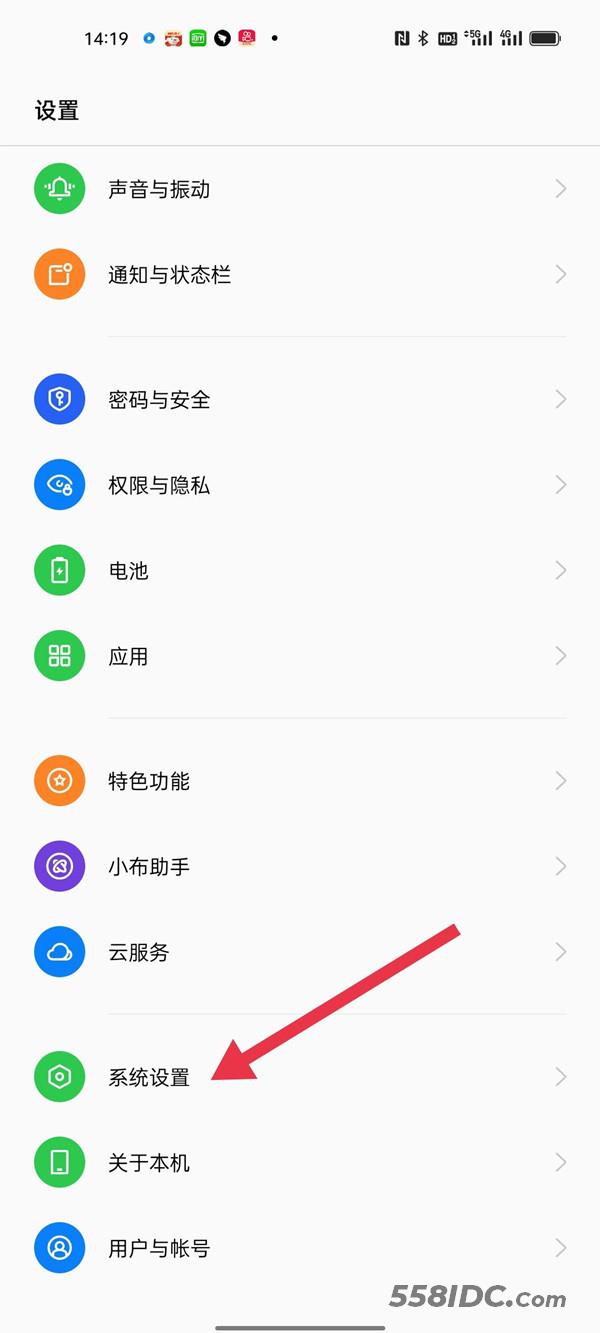Go to 密码与安全
Viewport: 600px width, 1333px height.
pos(300,400)
